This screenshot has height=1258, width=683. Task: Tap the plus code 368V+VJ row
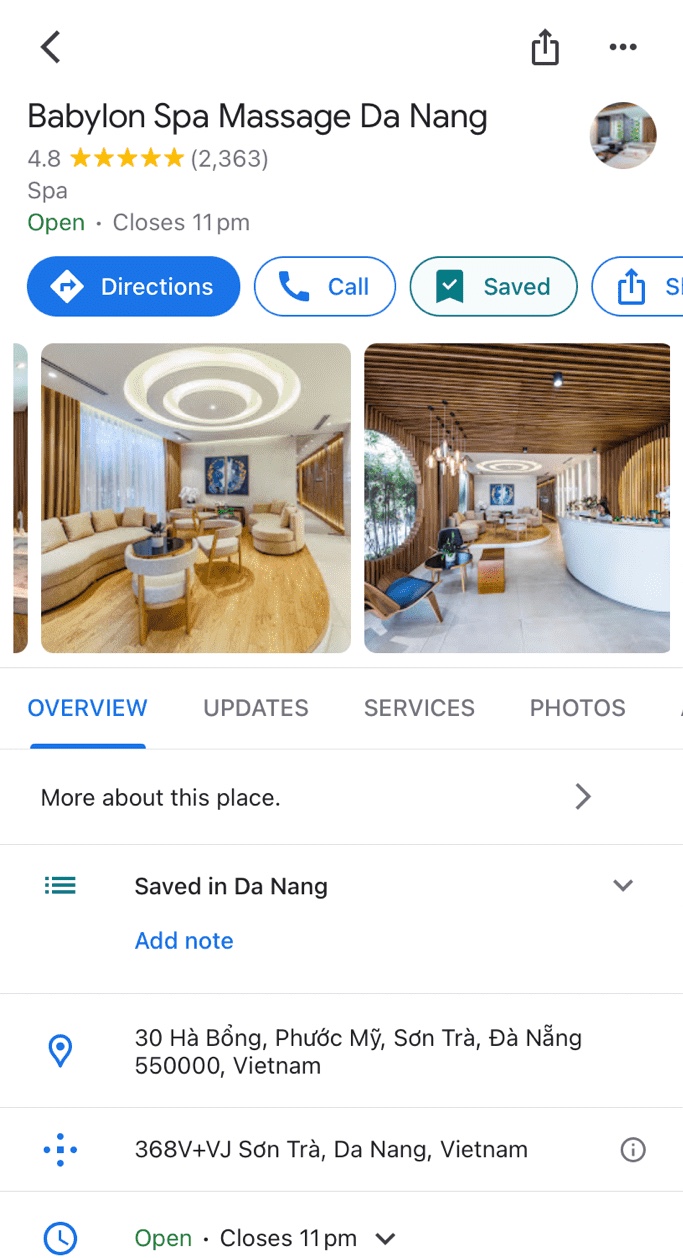331,1150
